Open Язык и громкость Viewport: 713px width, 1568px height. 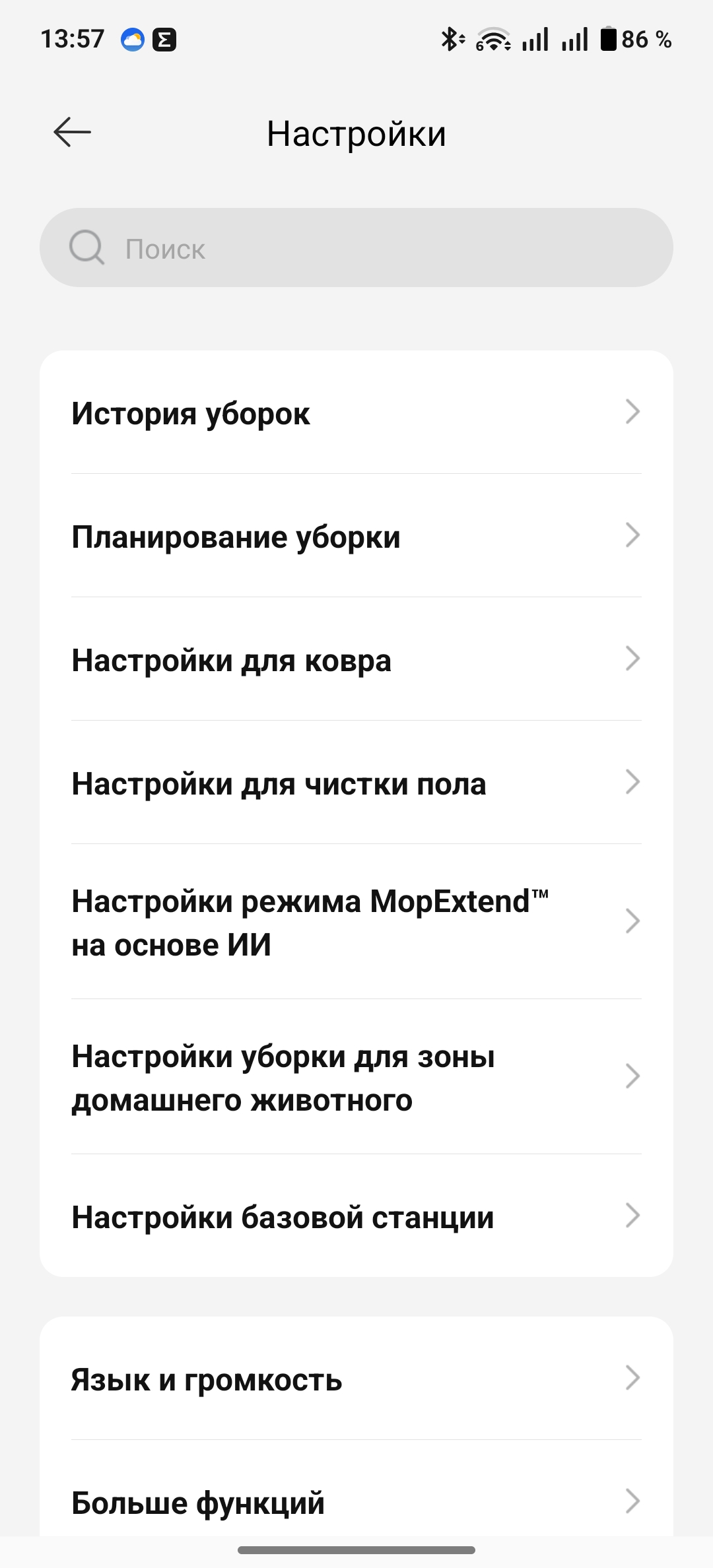(x=356, y=1379)
